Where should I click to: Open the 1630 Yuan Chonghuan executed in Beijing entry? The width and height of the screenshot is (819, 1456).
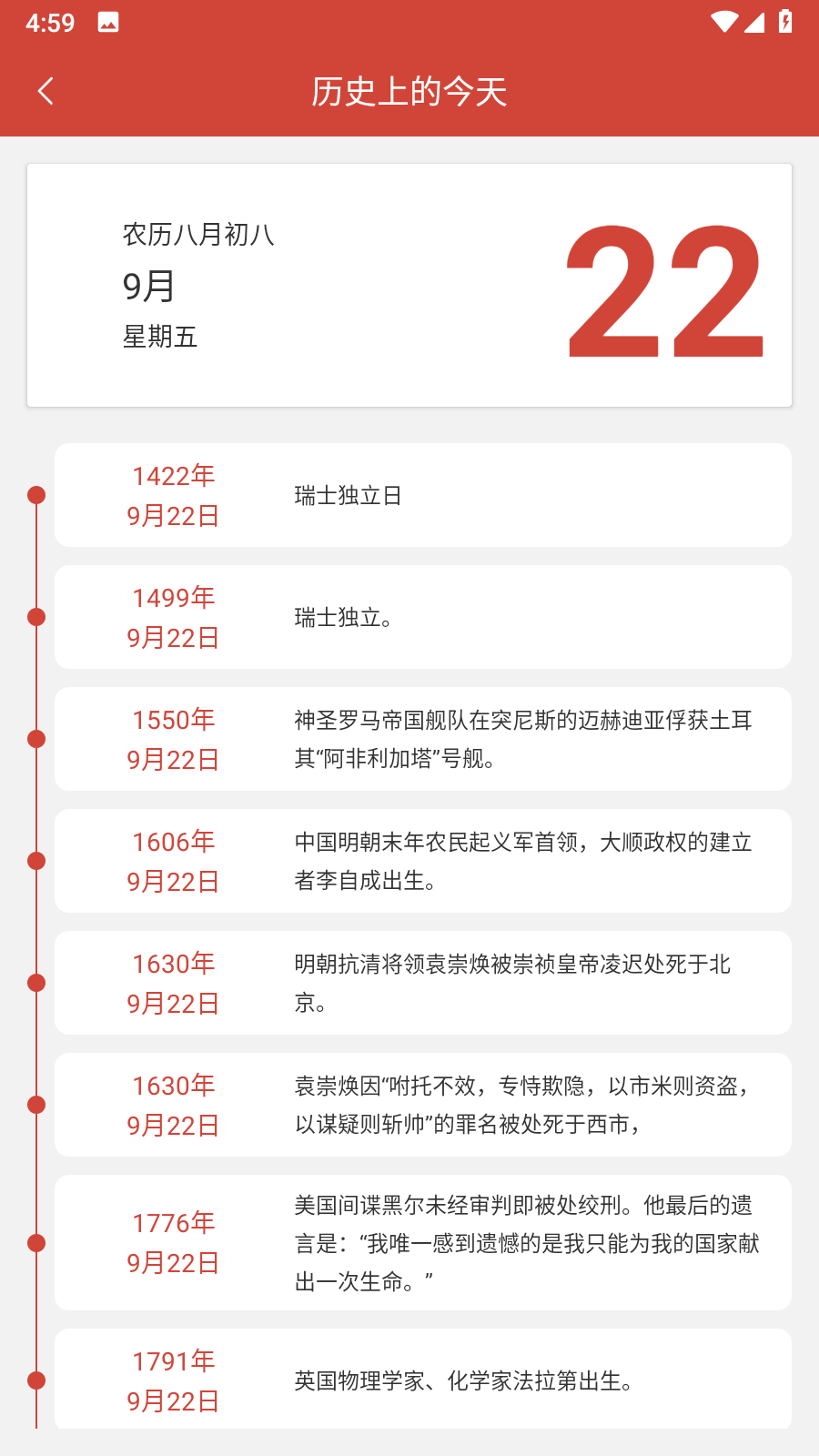[x=422, y=983]
